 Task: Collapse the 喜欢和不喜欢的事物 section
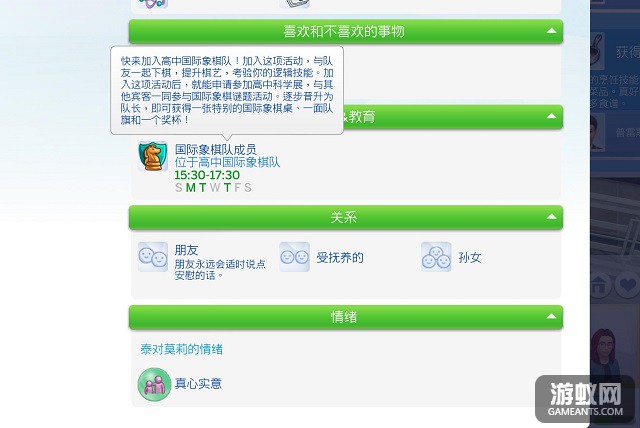pyautogui.click(x=551, y=32)
